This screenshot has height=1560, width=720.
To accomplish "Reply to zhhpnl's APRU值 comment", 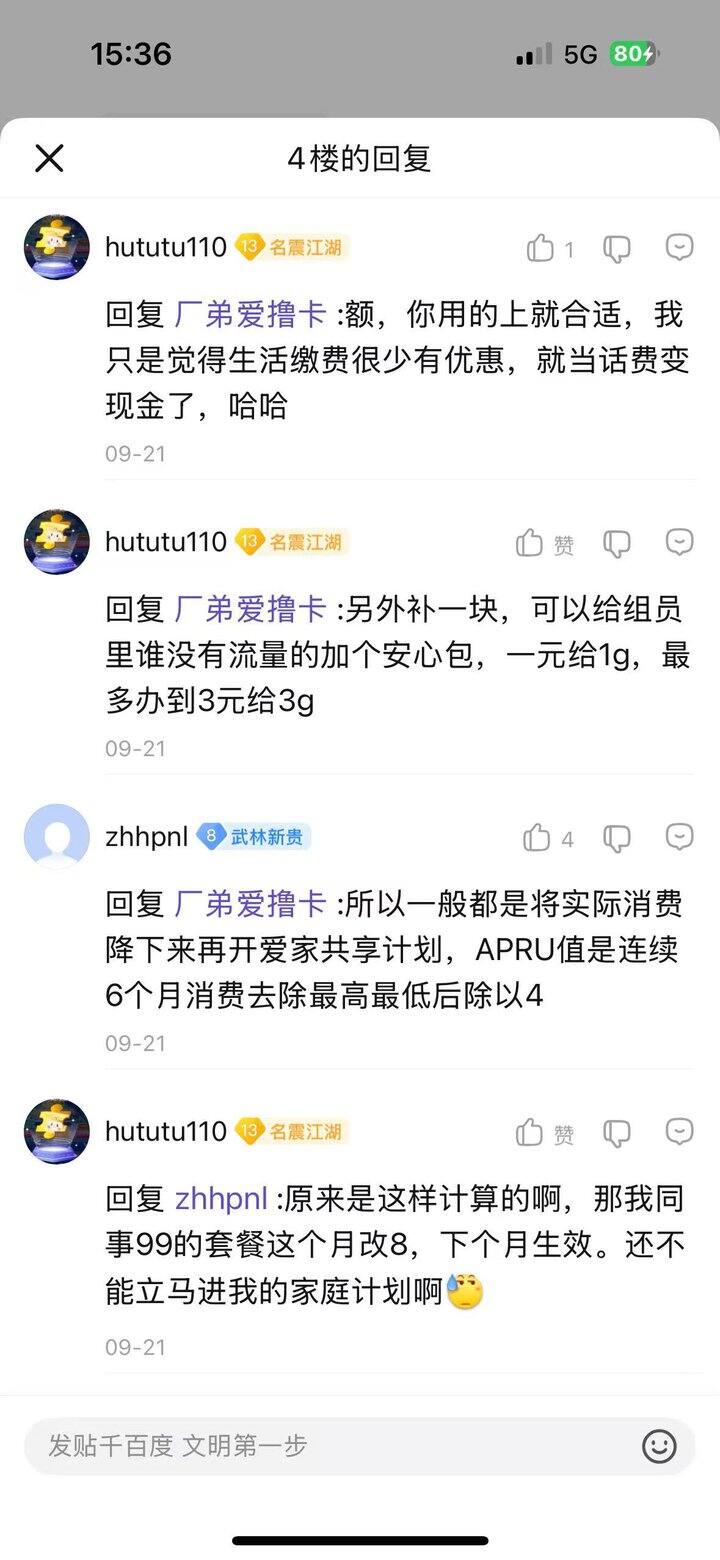I will (x=680, y=837).
